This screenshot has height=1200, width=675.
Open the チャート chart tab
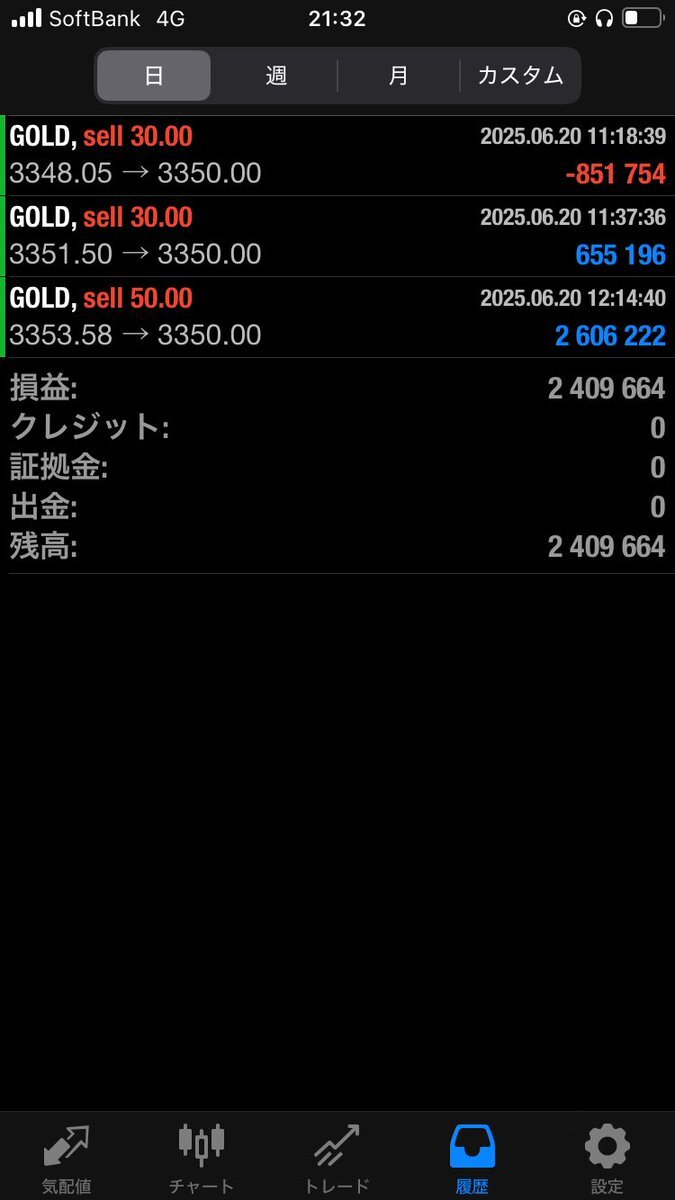202,1157
